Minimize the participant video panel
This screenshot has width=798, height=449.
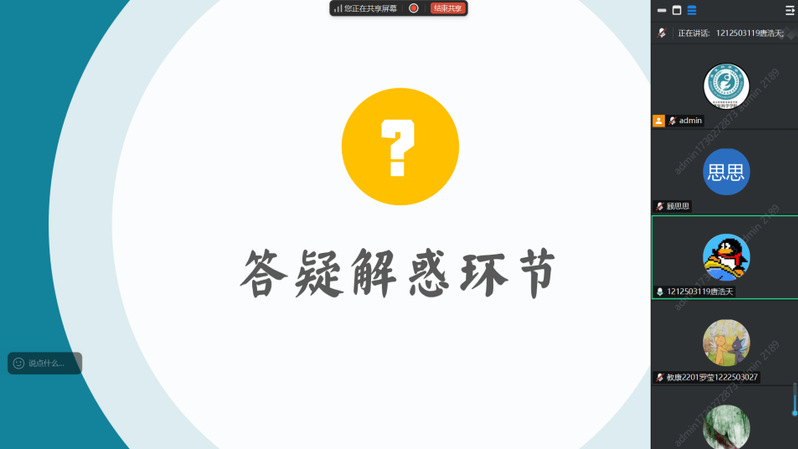[662, 10]
